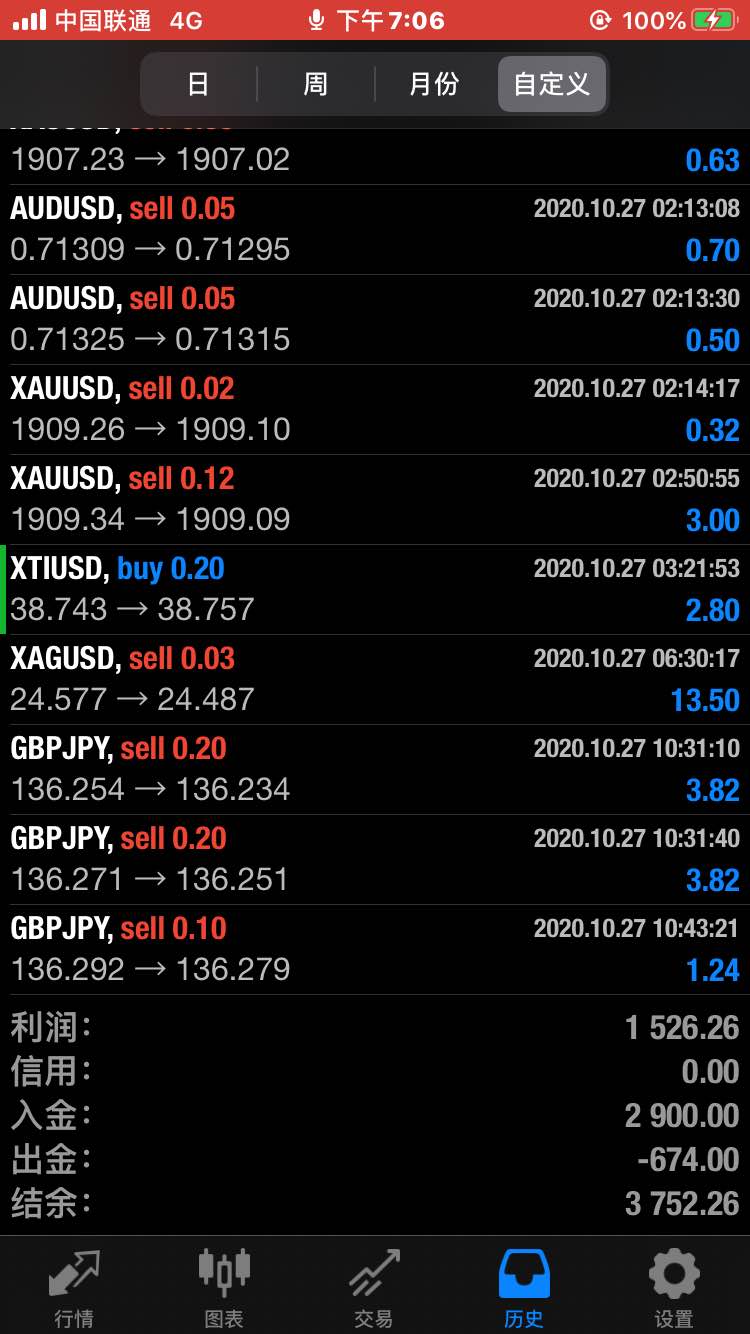Image resolution: width=750 pixels, height=1334 pixels.
Task: Tap the 历史 history tab
Action: tap(524, 1287)
